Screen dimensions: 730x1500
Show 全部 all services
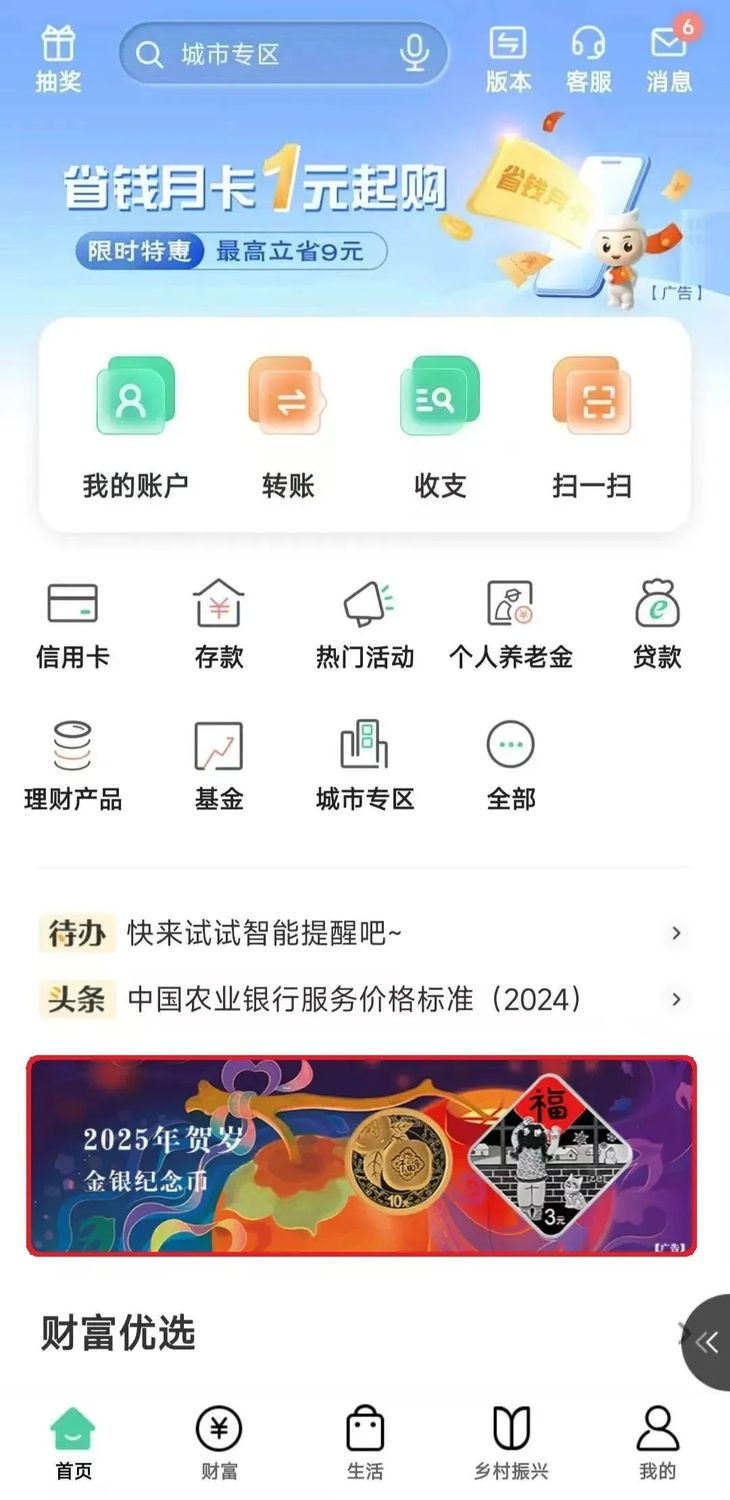coord(510,767)
